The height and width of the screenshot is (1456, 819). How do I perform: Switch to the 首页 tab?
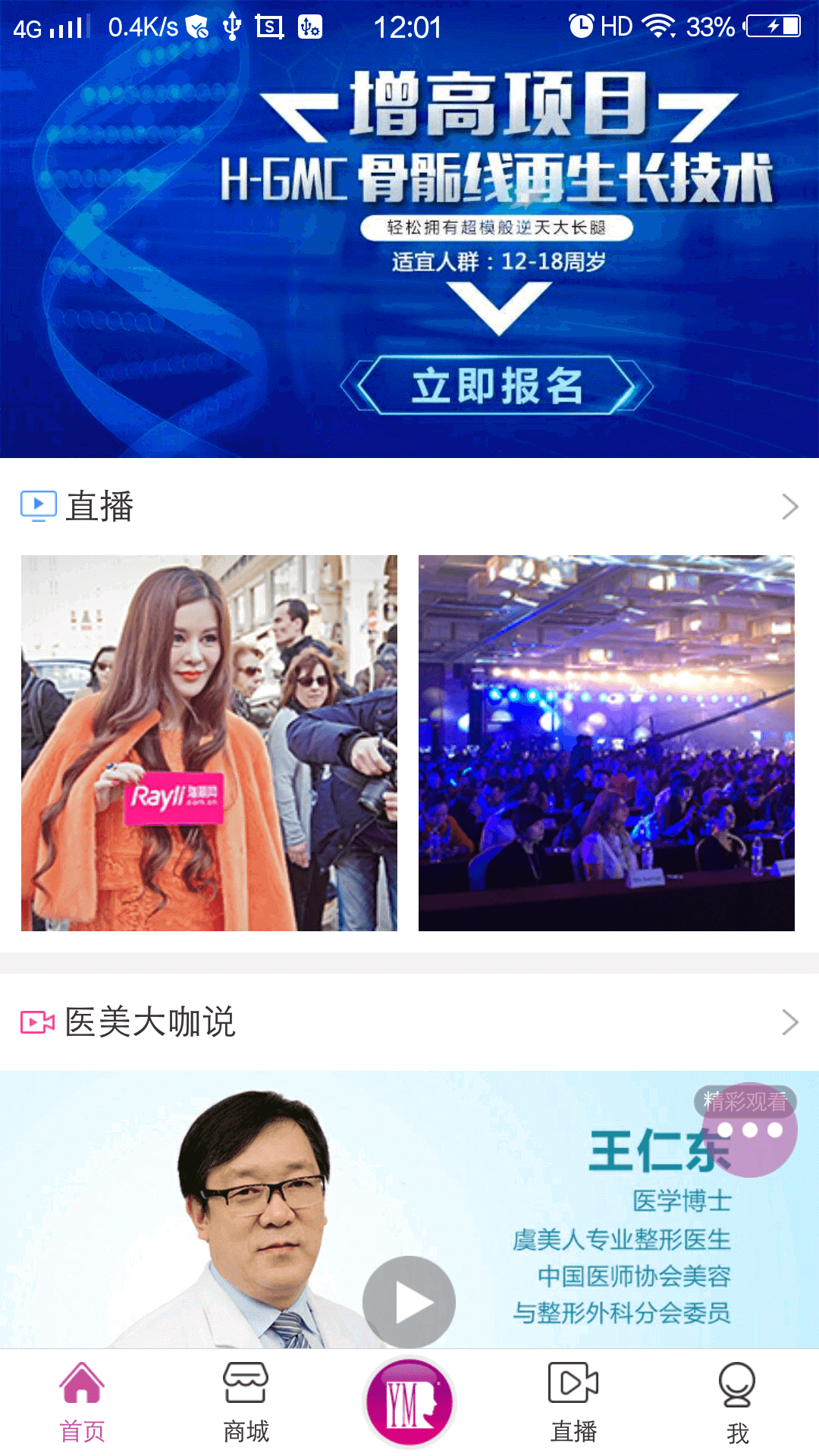click(x=82, y=1401)
